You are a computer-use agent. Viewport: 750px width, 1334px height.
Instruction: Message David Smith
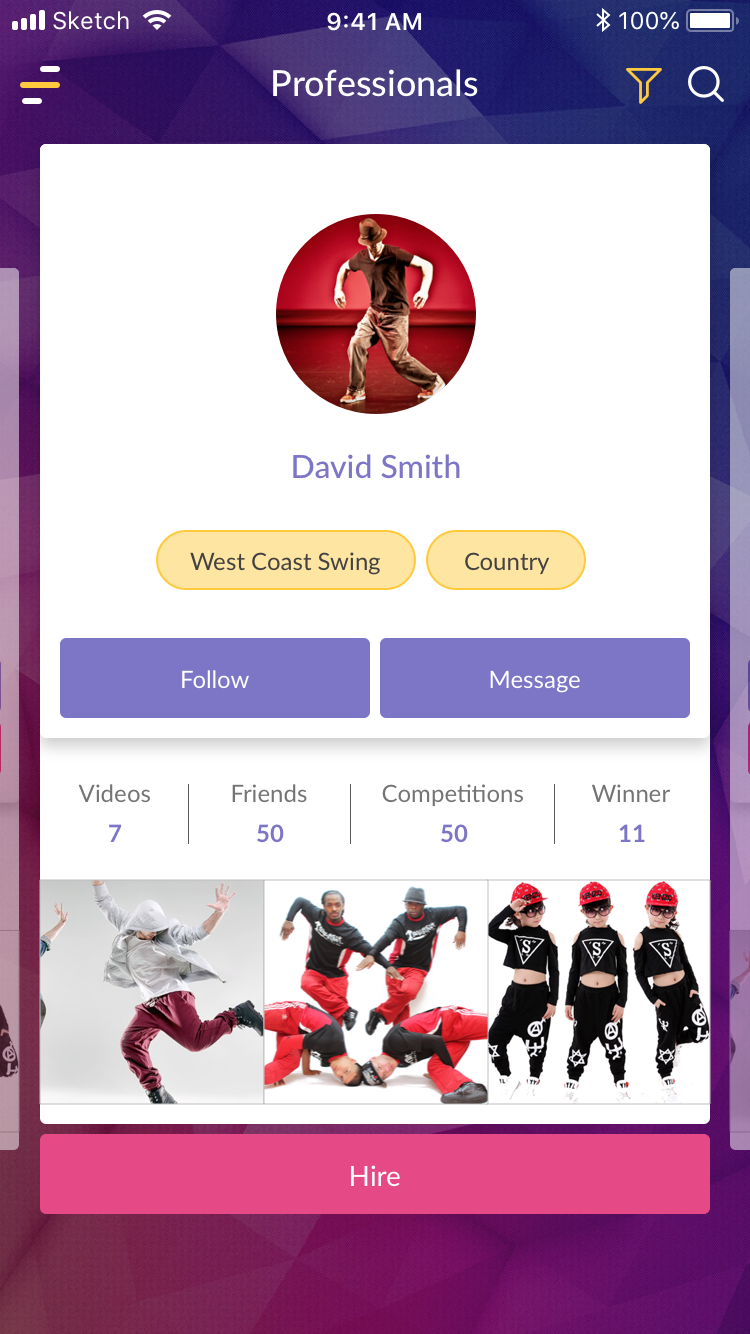[535, 679]
